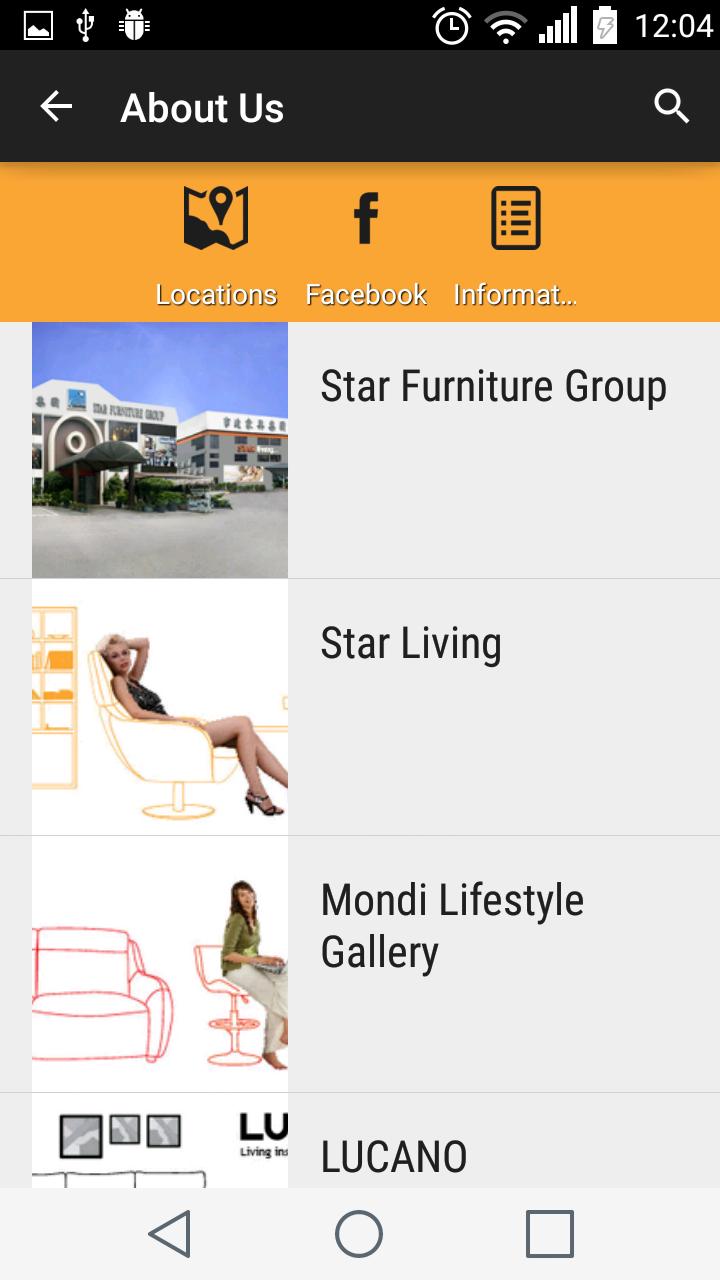Tap the home circle navigation button
Viewport: 720px width, 1280px height.
tap(360, 1234)
